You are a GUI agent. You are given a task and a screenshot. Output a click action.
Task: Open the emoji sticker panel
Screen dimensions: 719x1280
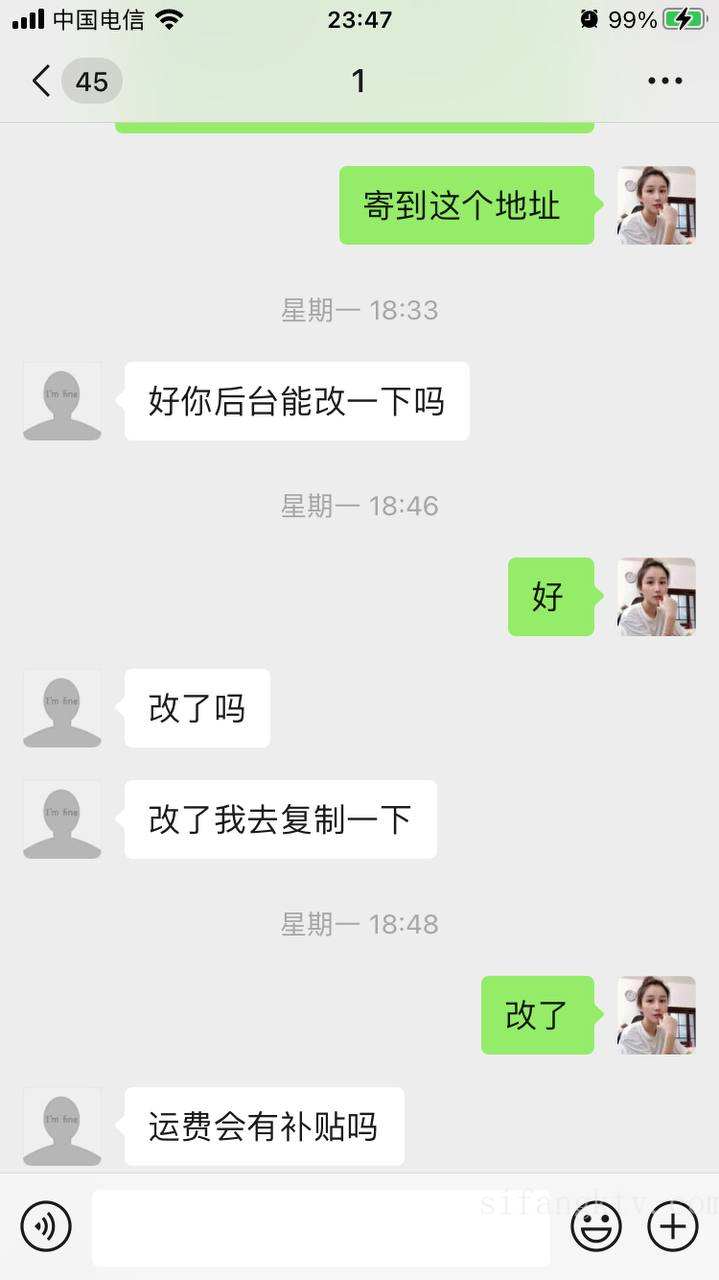point(596,1226)
